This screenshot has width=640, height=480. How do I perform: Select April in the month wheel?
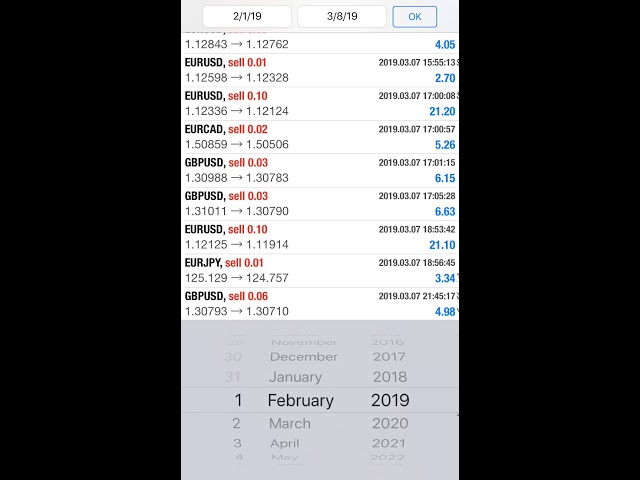(285, 443)
